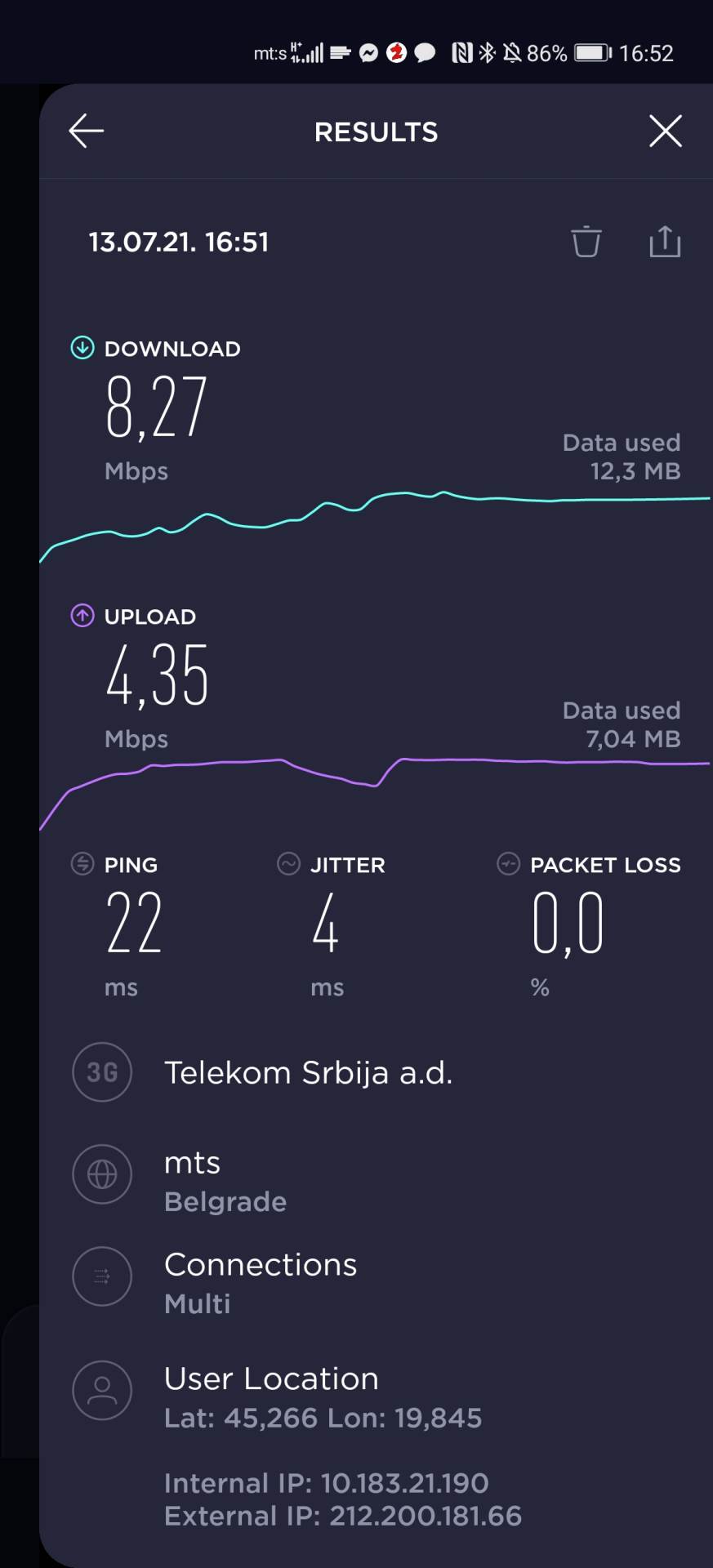Click the mts provider globe icon

pyautogui.click(x=101, y=1174)
